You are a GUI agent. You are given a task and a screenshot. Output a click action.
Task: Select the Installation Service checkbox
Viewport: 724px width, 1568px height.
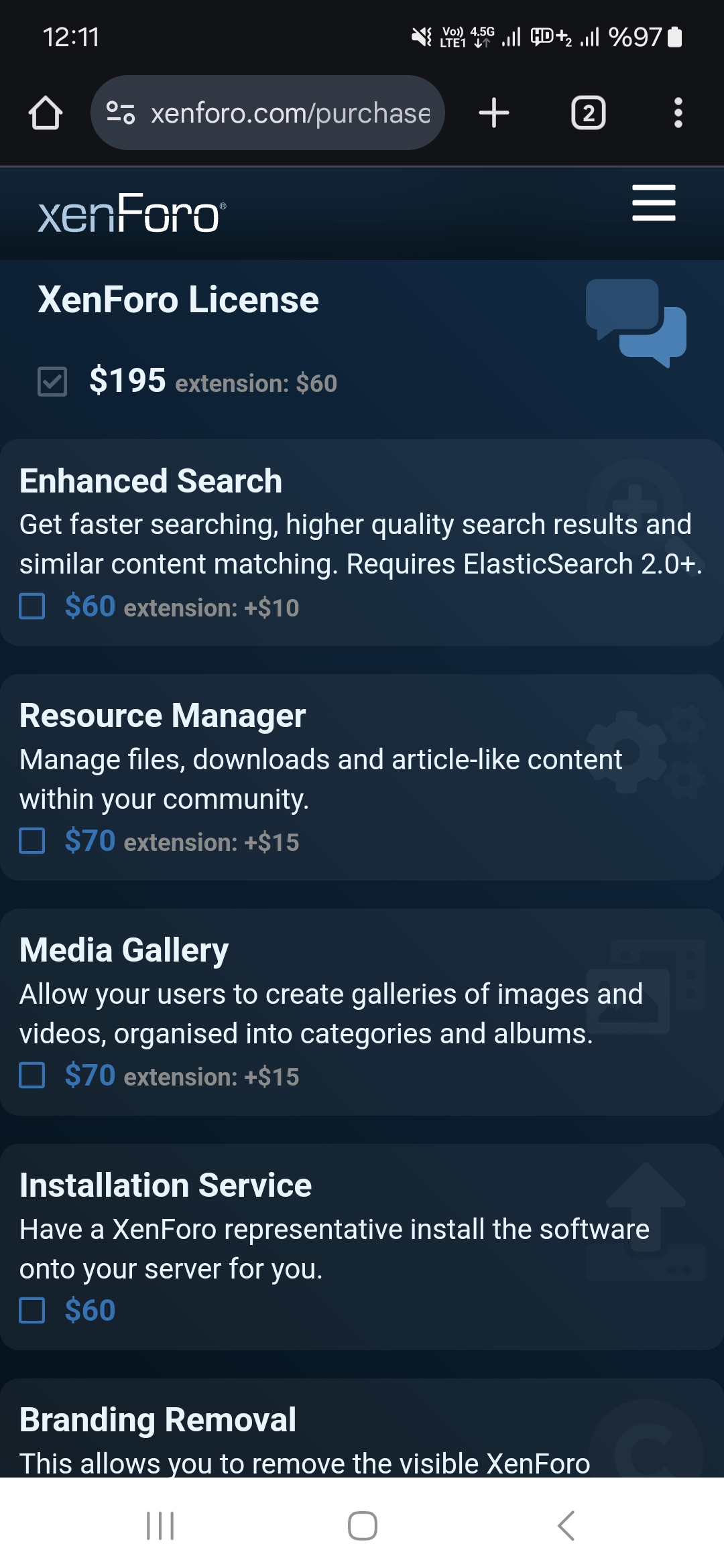click(x=32, y=1310)
